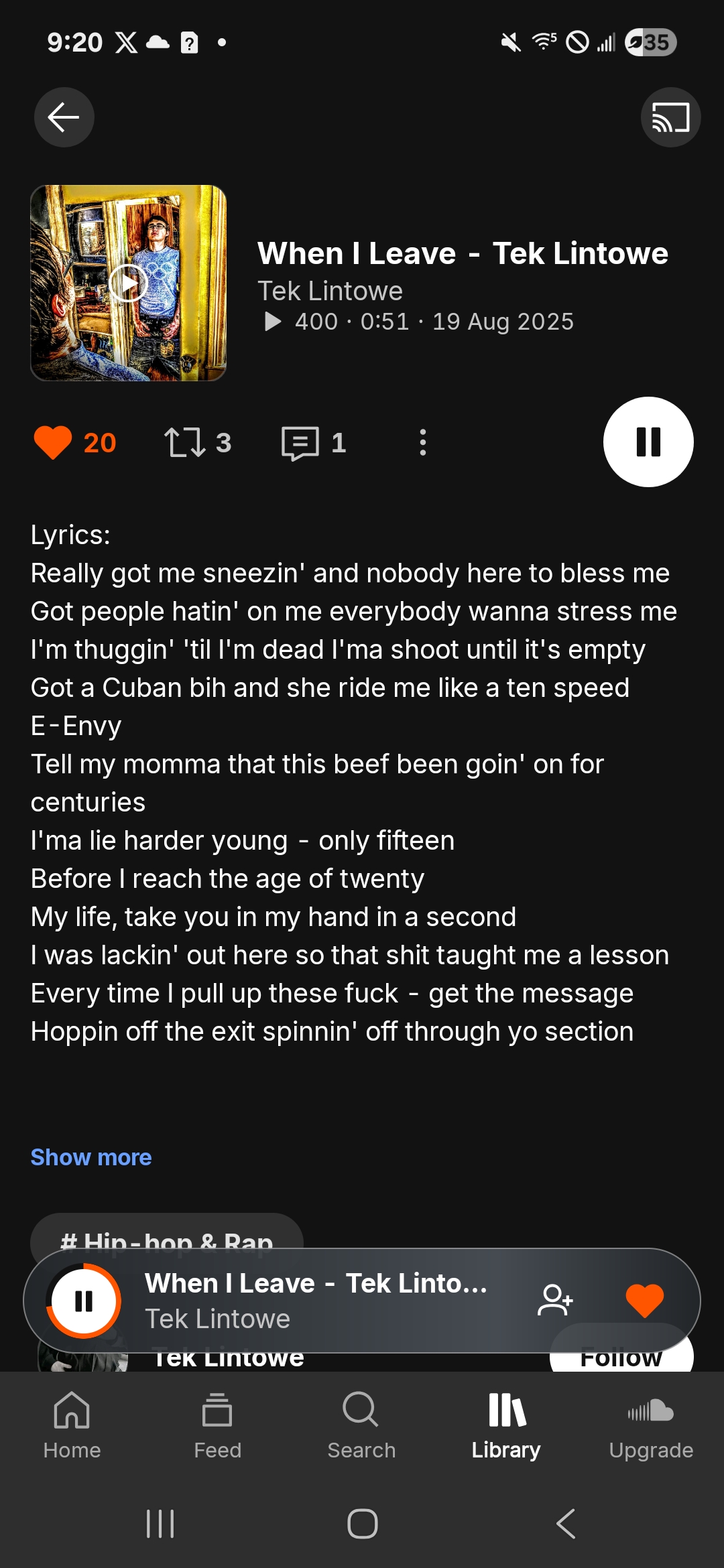Open the system recent apps view
The image size is (724, 1568).
click(160, 1524)
